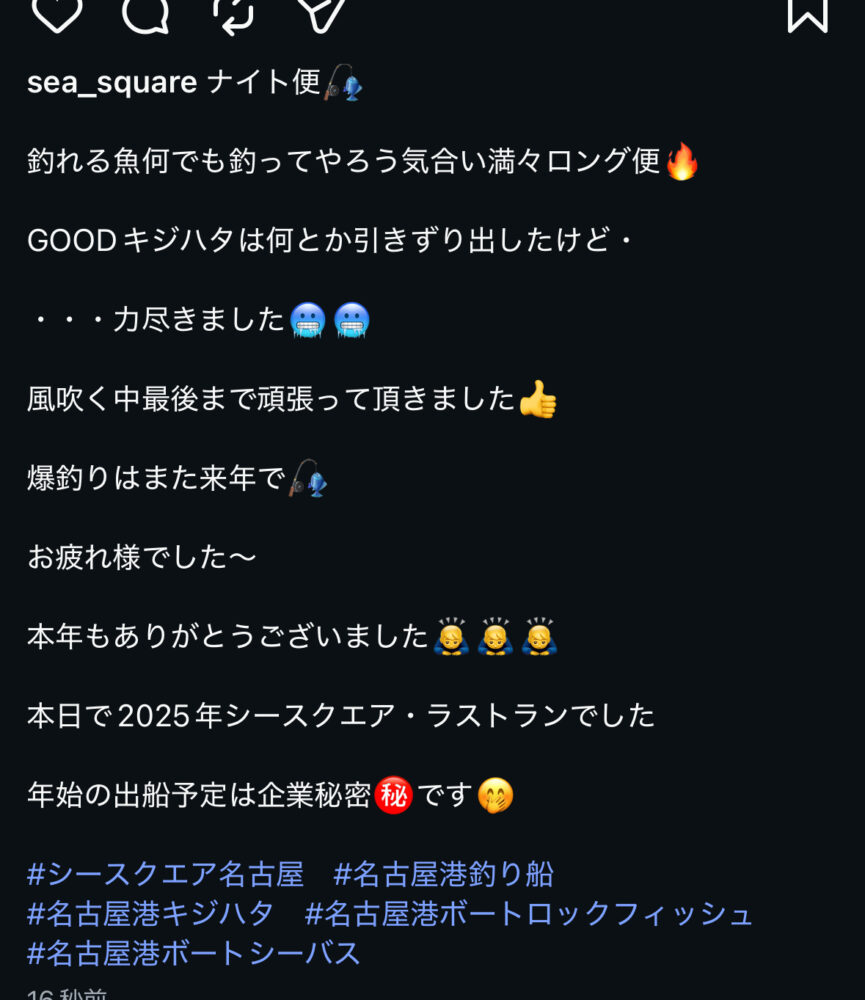Open hashtag #名古屋港キジハタ
Image resolution: width=865 pixels, height=1000 pixels.
pyautogui.click(x=151, y=914)
